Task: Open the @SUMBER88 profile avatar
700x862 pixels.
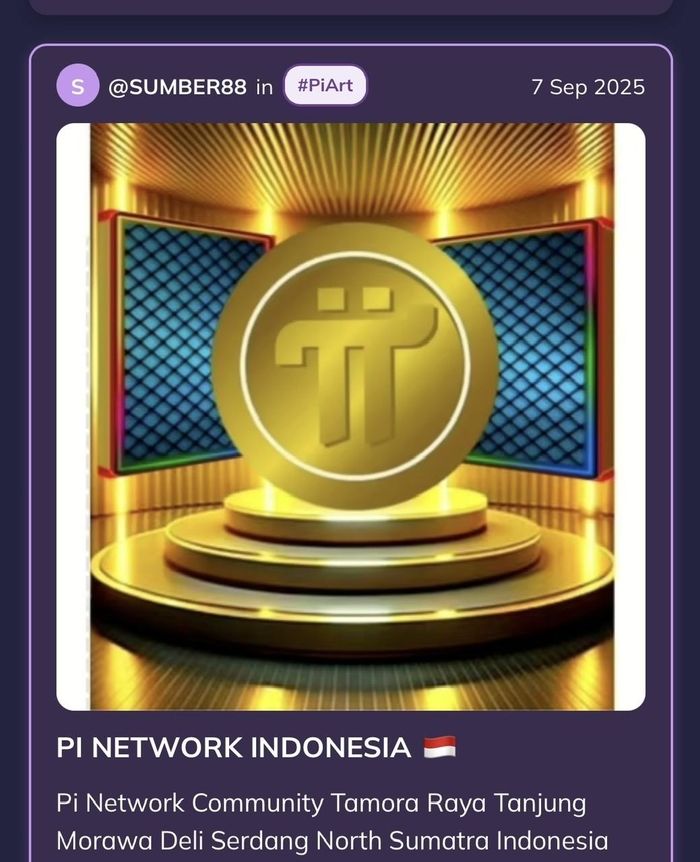Action: [x=78, y=86]
